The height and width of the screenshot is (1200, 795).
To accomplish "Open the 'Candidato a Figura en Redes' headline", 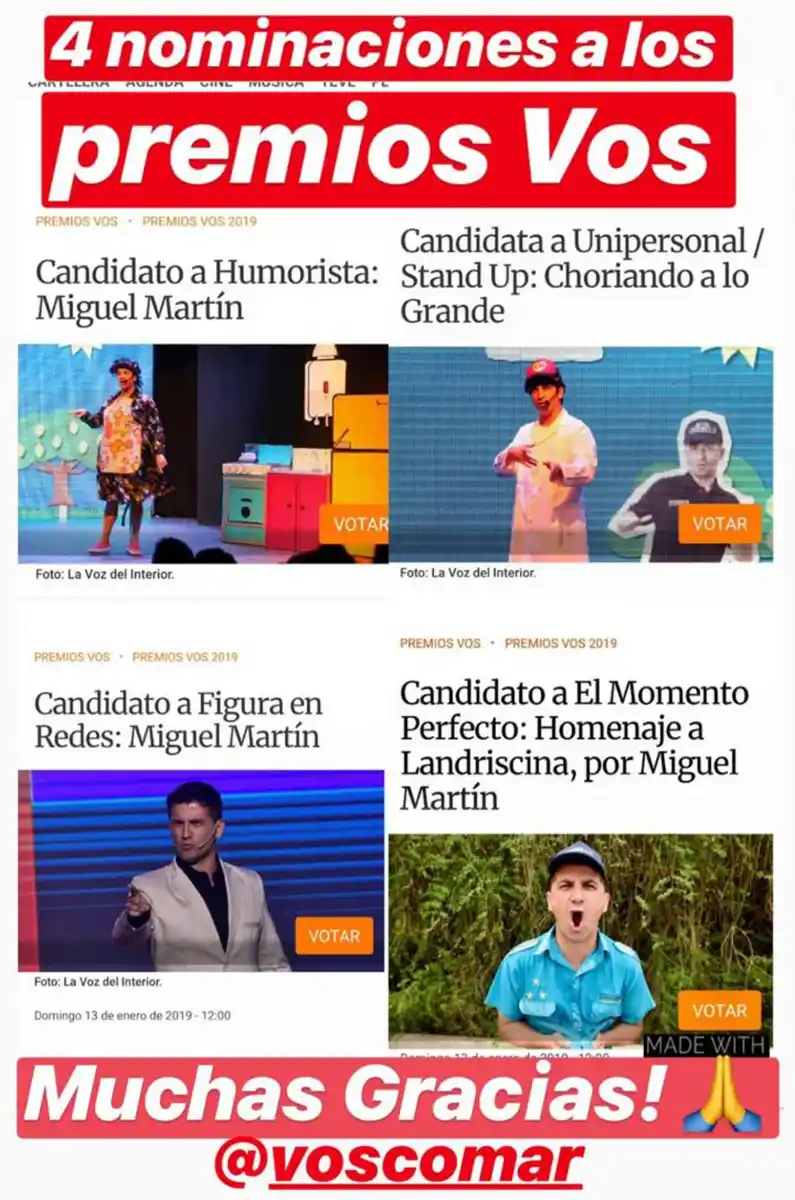I will click(x=178, y=717).
